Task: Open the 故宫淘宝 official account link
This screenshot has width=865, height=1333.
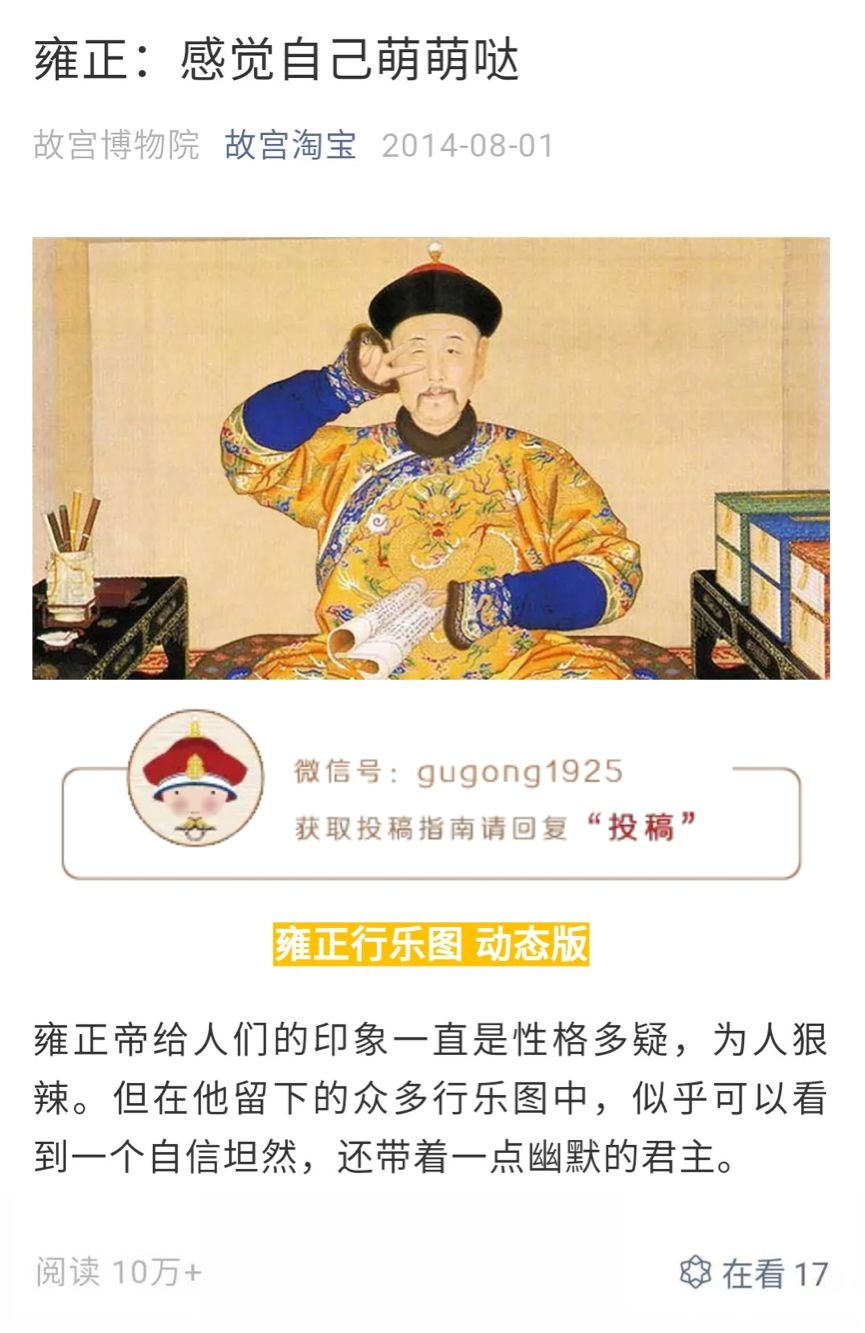Action: coord(290,146)
